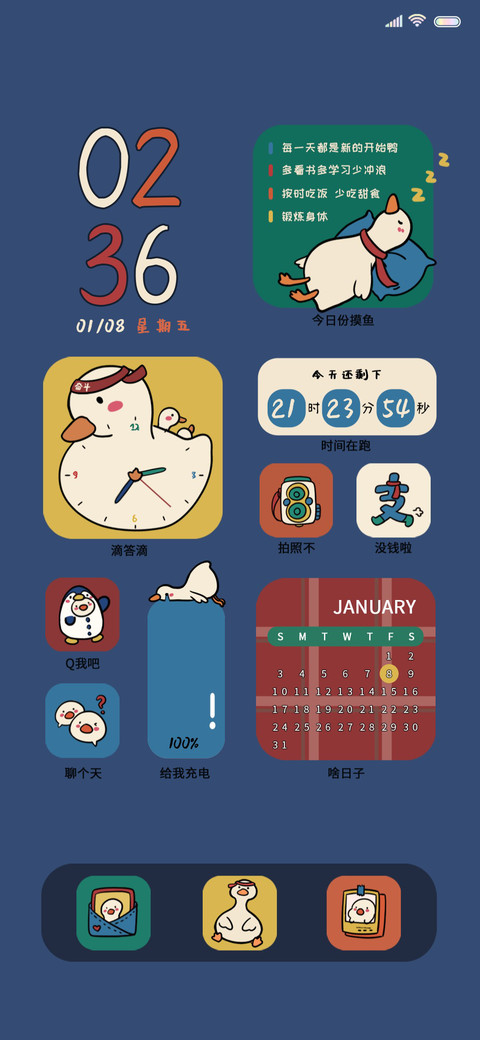480x1040 pixels.
Task: Launch the green envelope dock icon
Action: point(113,913)
